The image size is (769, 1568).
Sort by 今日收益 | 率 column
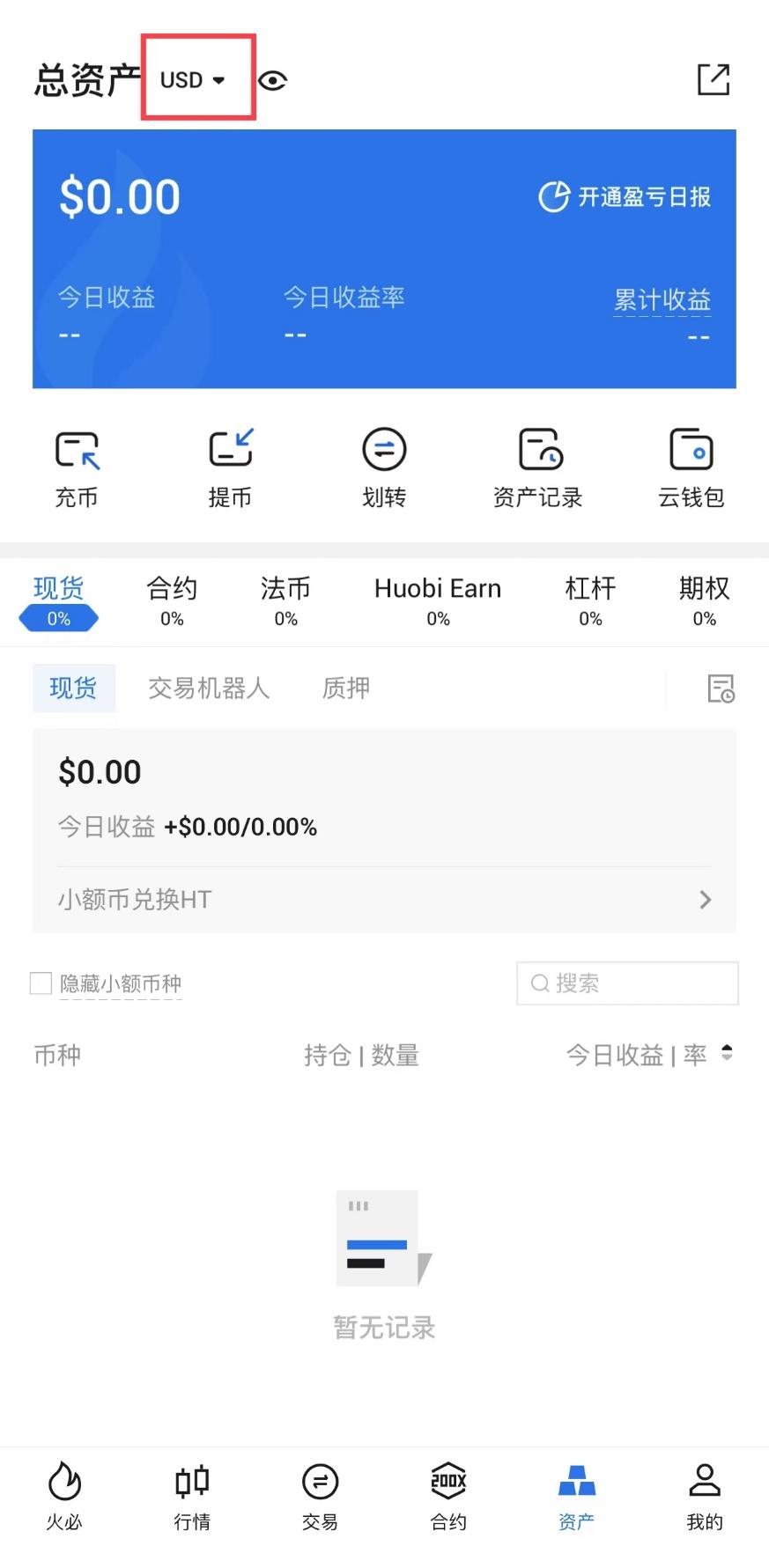coord(648,1055)
